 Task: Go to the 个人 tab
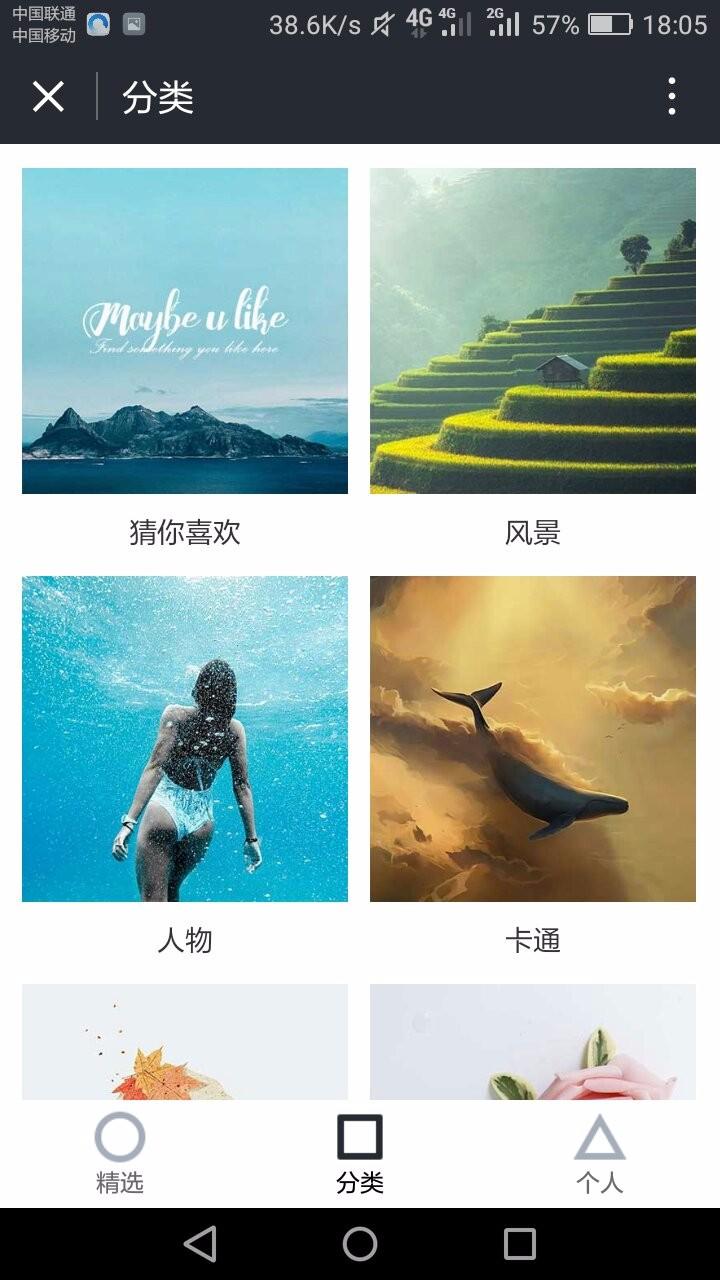point(599,1153)
